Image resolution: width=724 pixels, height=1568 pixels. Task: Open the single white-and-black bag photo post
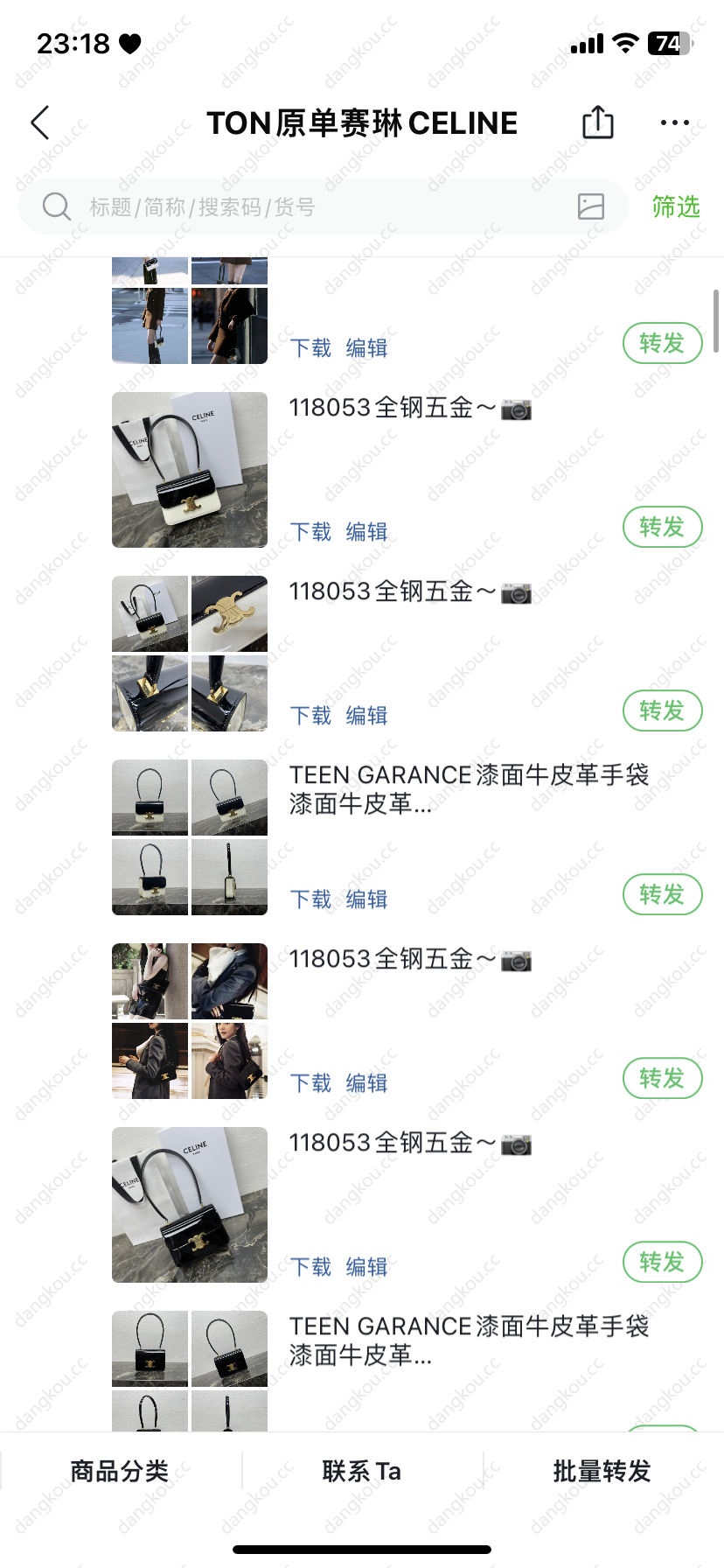(x=190, y=470)
